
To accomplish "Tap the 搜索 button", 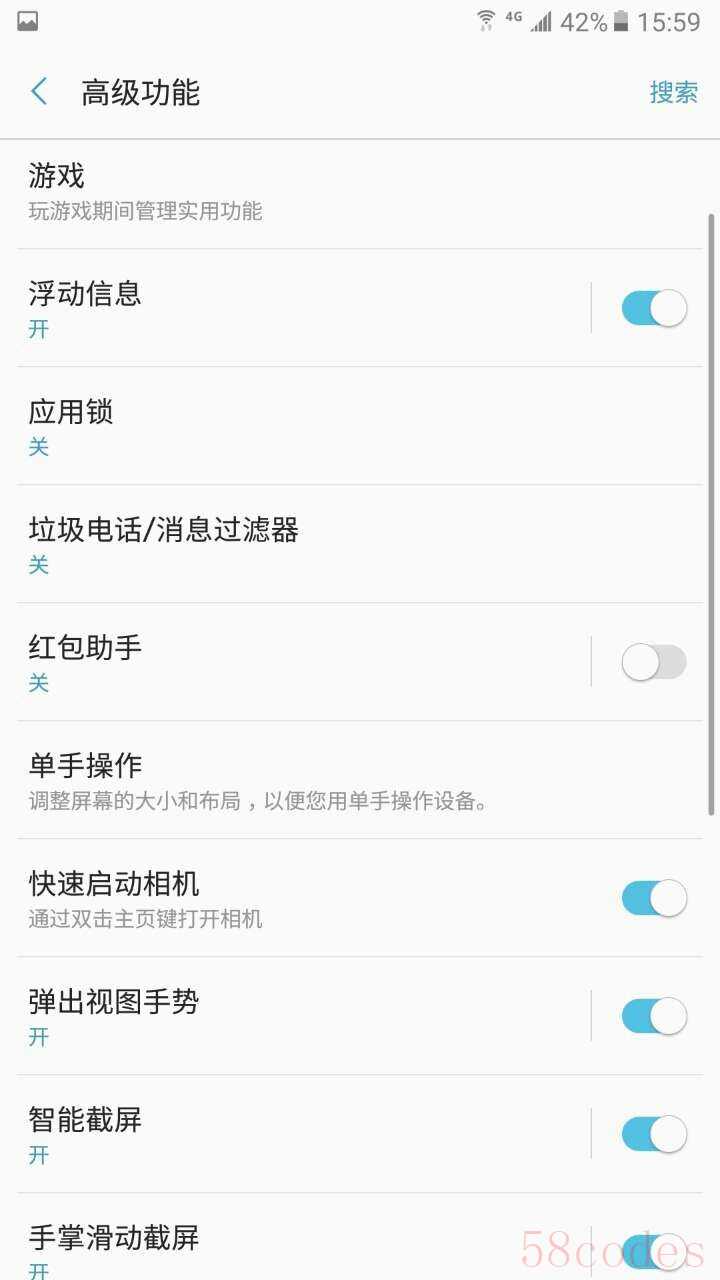I will pos(674,92).
